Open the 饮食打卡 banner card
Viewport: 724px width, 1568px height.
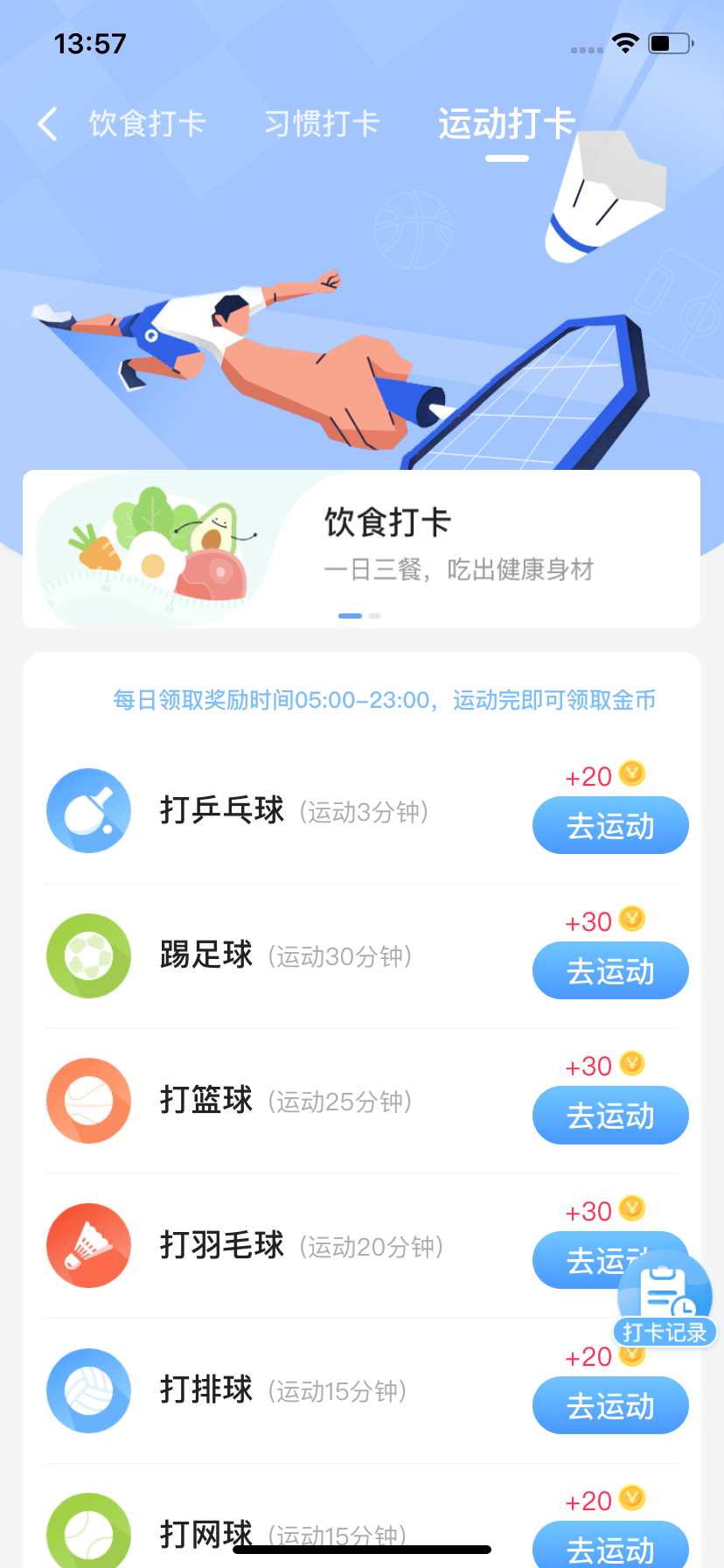[x=361, y=549]
